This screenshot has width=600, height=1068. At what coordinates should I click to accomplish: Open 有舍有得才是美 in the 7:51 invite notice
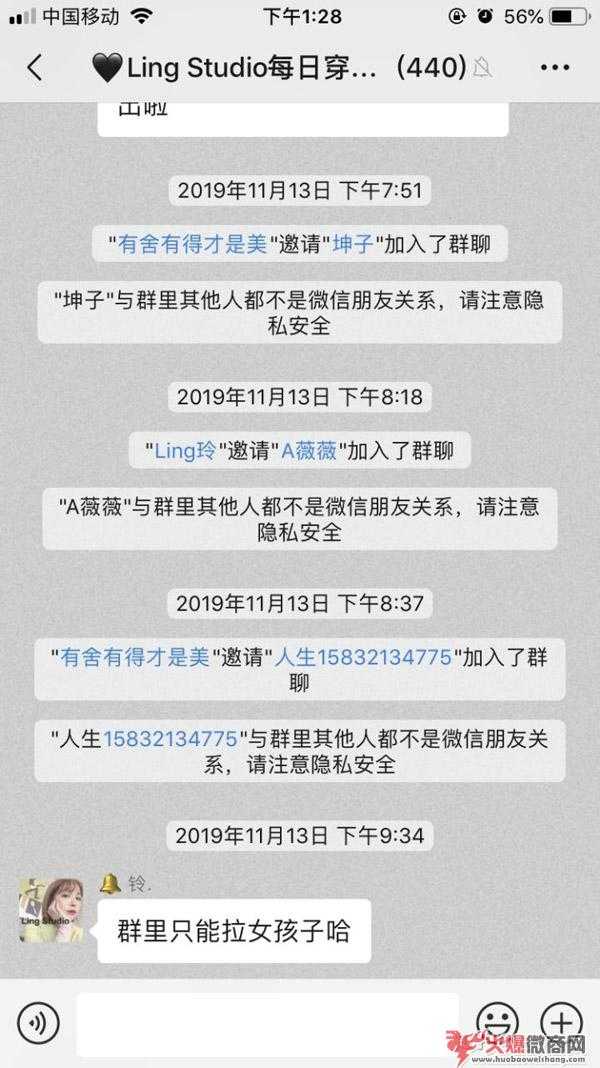[193, 245]
